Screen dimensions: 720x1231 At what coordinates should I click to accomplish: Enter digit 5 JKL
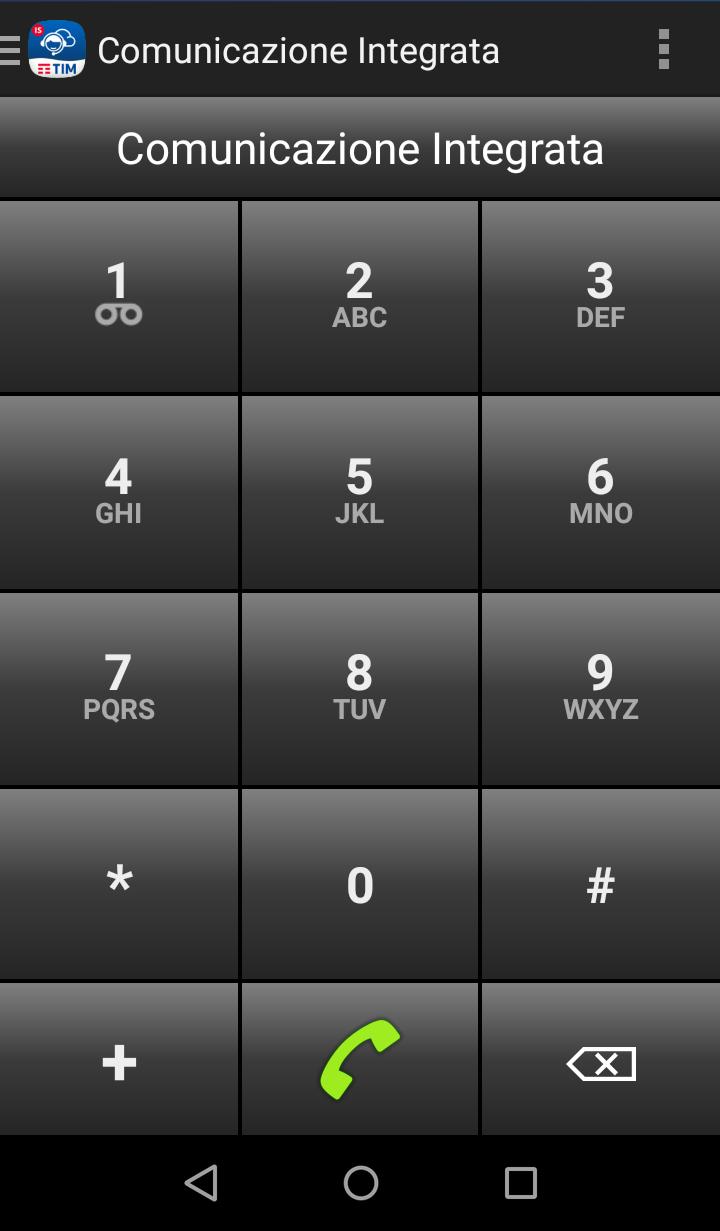tap(360, 492)
